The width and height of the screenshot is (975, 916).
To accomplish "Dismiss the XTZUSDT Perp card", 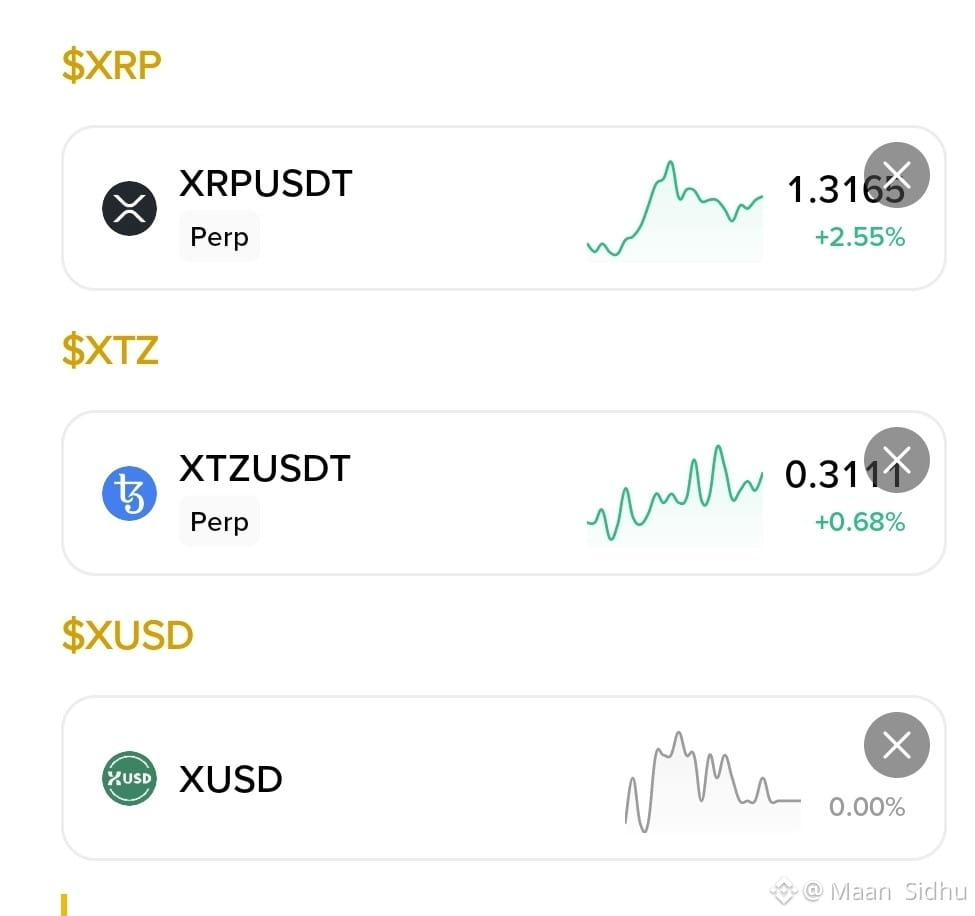I will (x=897, y=460).
